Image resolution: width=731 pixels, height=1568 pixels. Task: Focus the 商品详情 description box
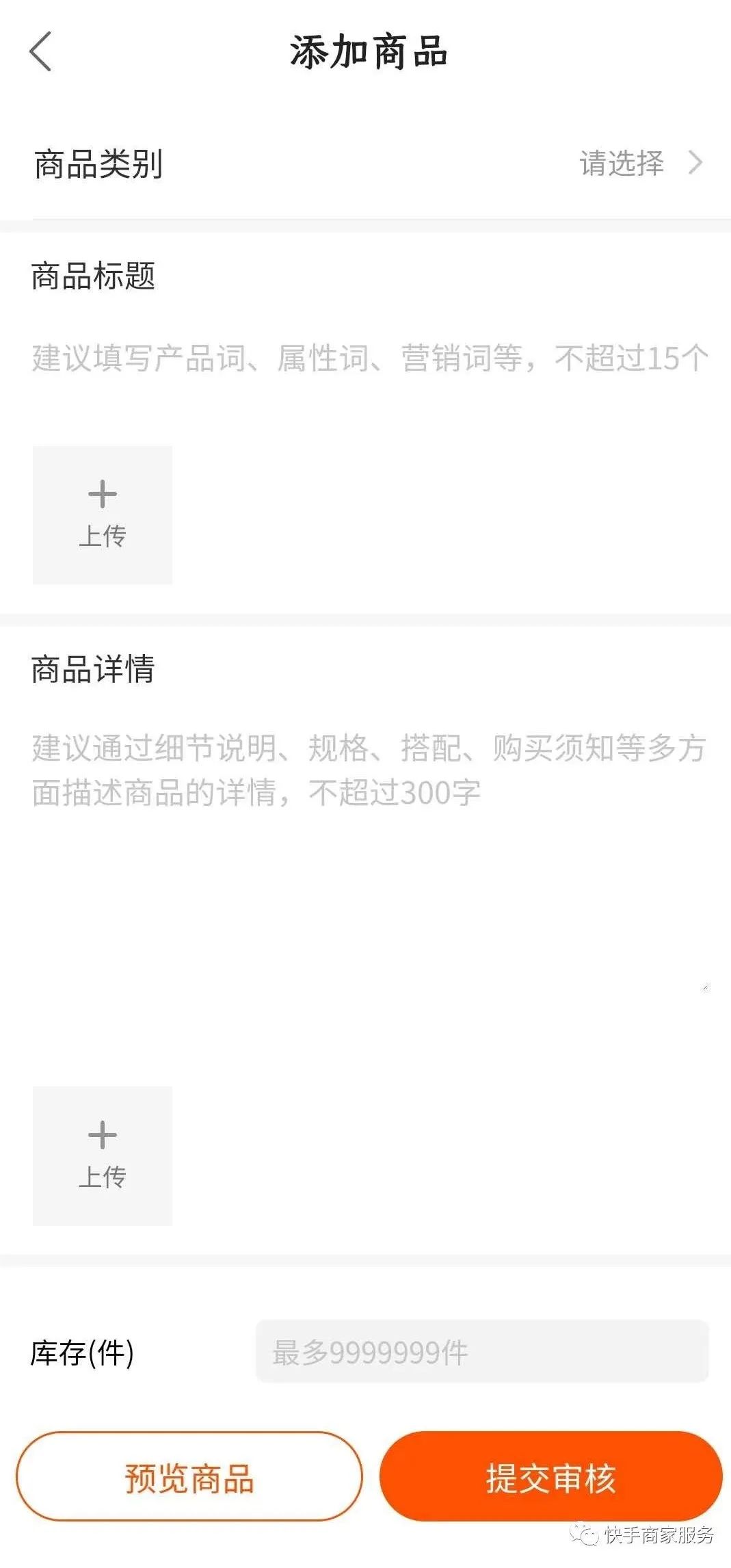369,854
